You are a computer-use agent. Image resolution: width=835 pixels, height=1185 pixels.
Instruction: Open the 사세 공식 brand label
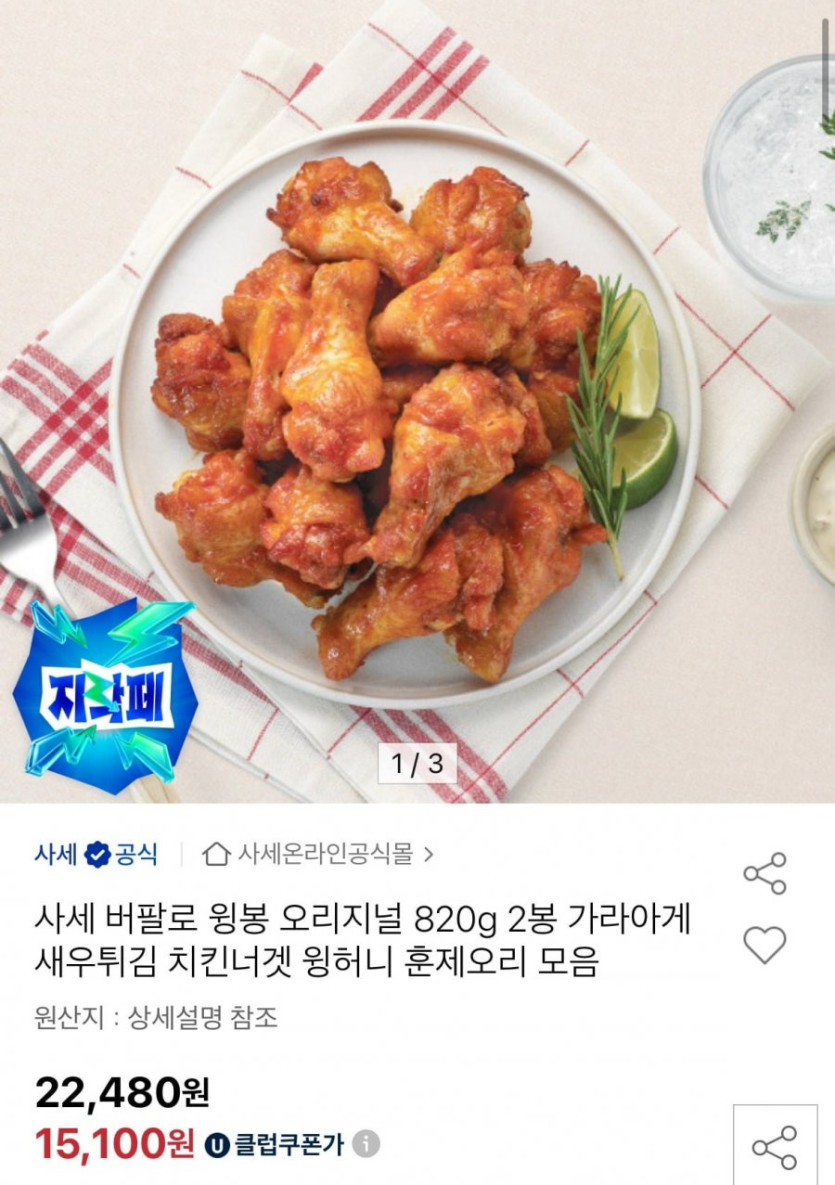coord(96,854)
